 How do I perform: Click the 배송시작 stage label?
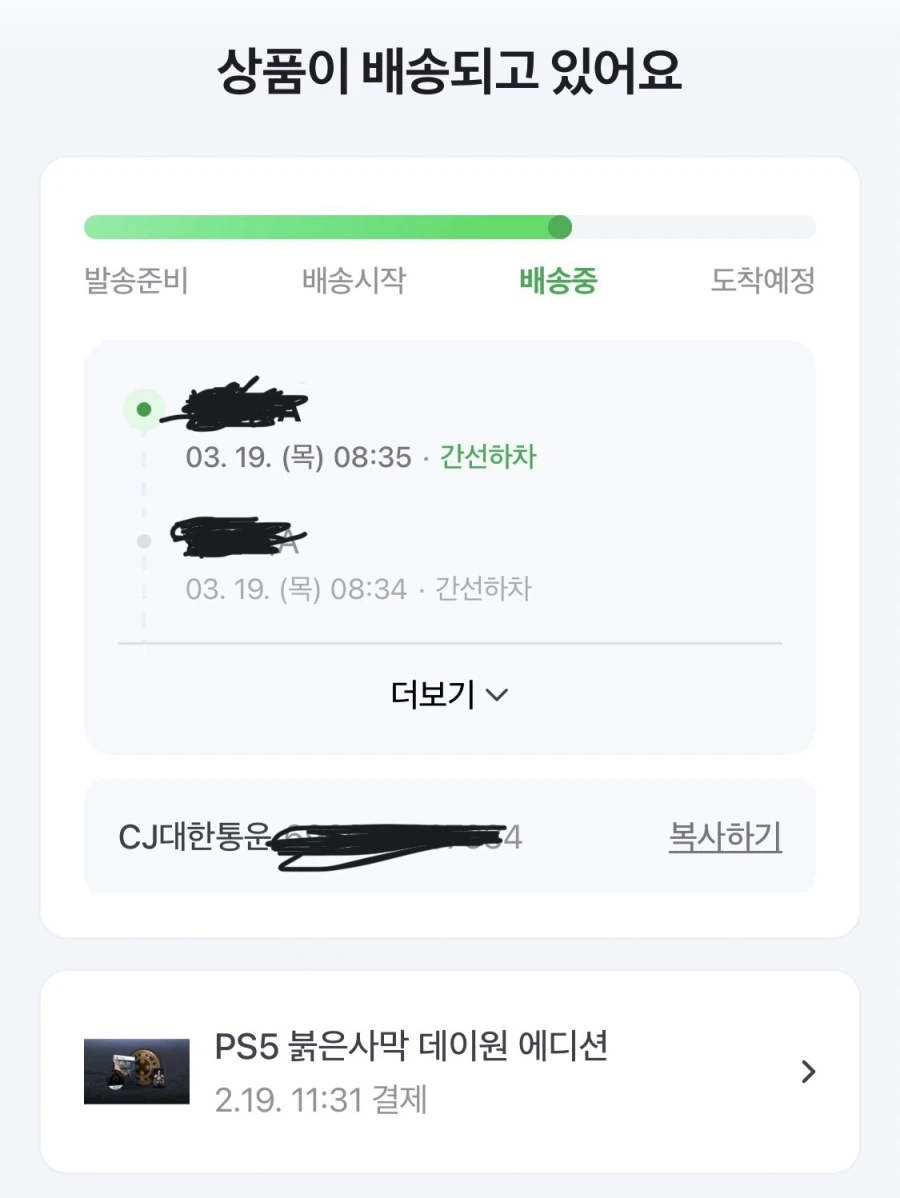pyautogui.click(x=351, y=282)
